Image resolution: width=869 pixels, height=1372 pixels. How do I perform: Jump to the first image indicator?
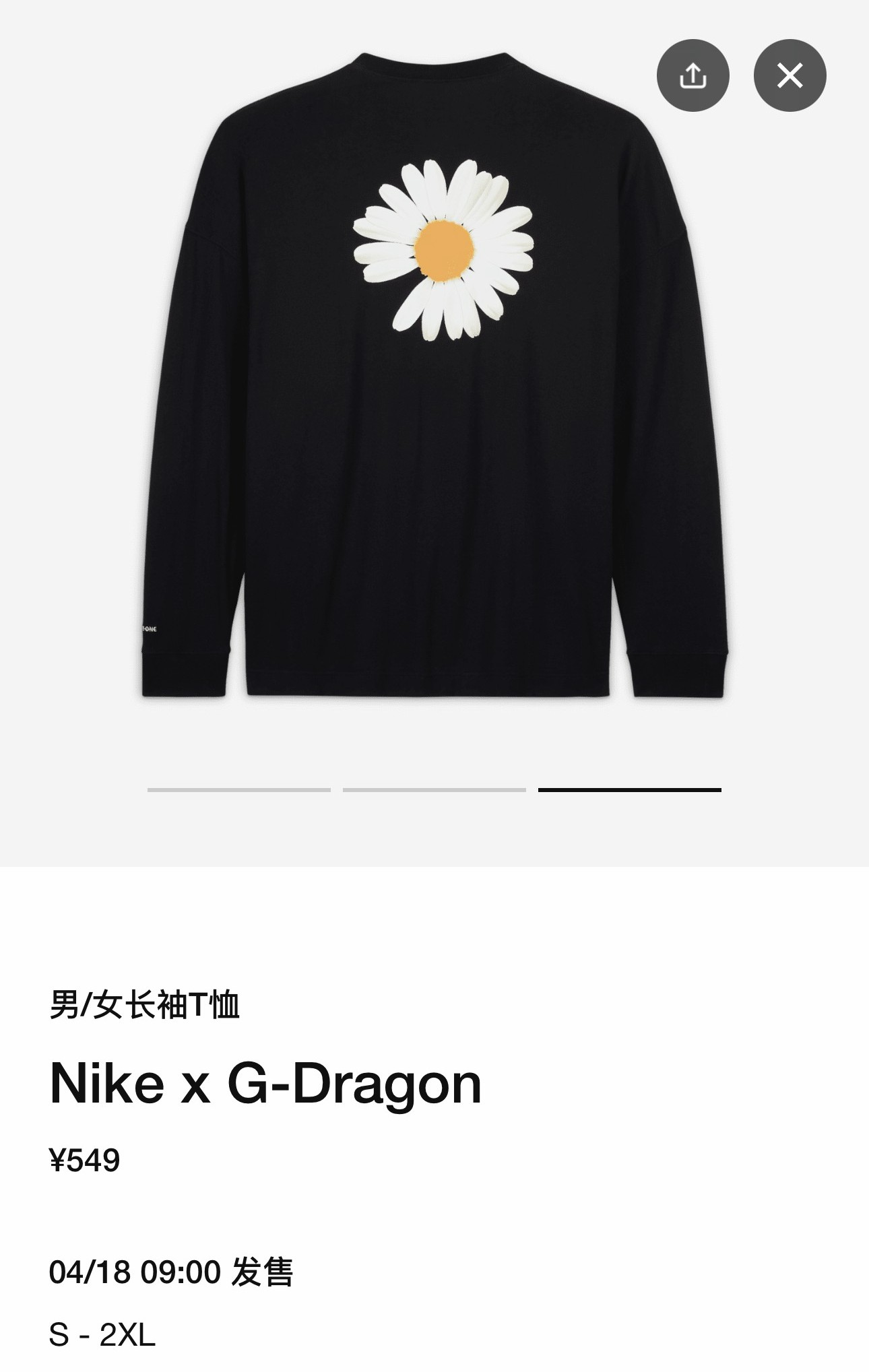pyautogui.click(x=238, y=789)
